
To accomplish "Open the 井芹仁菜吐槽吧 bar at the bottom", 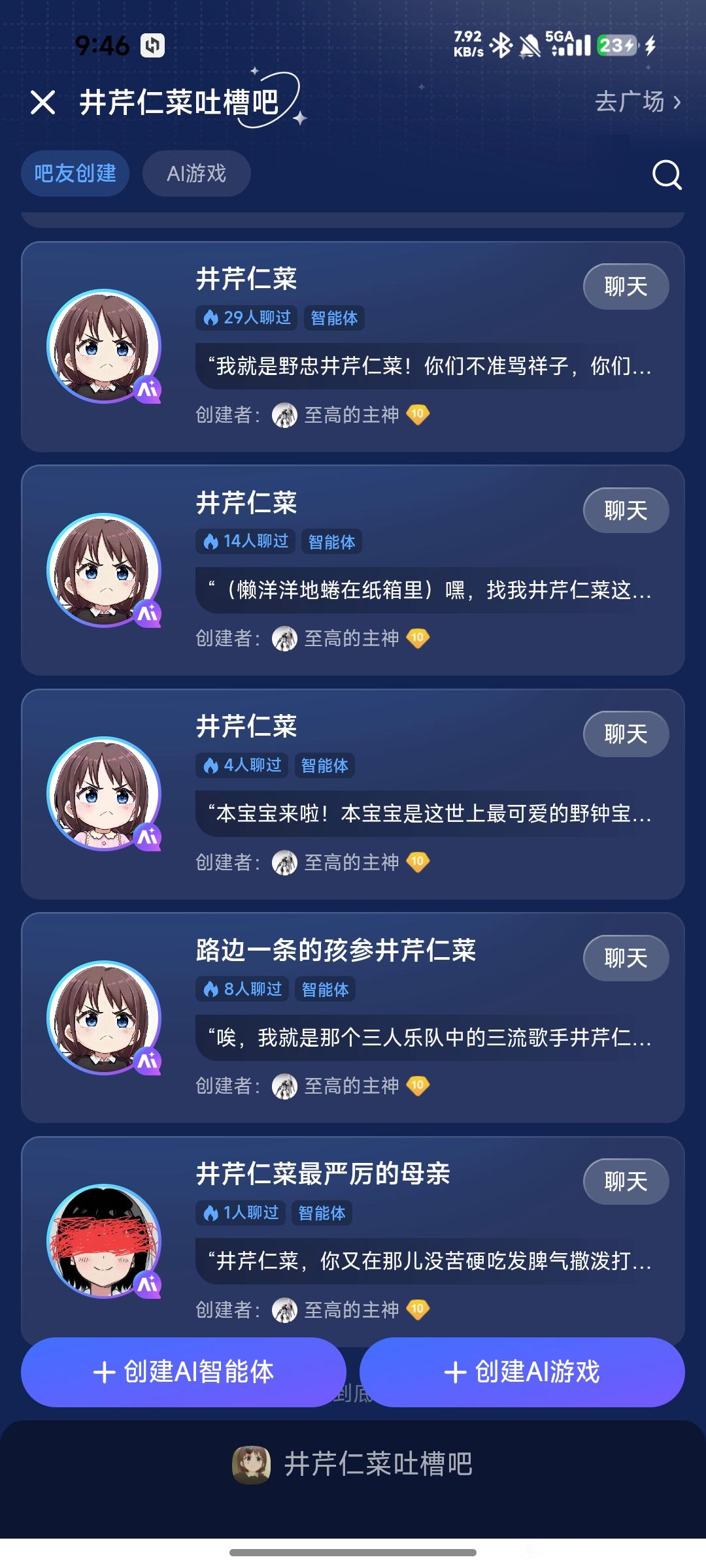I will (353, 1464).
